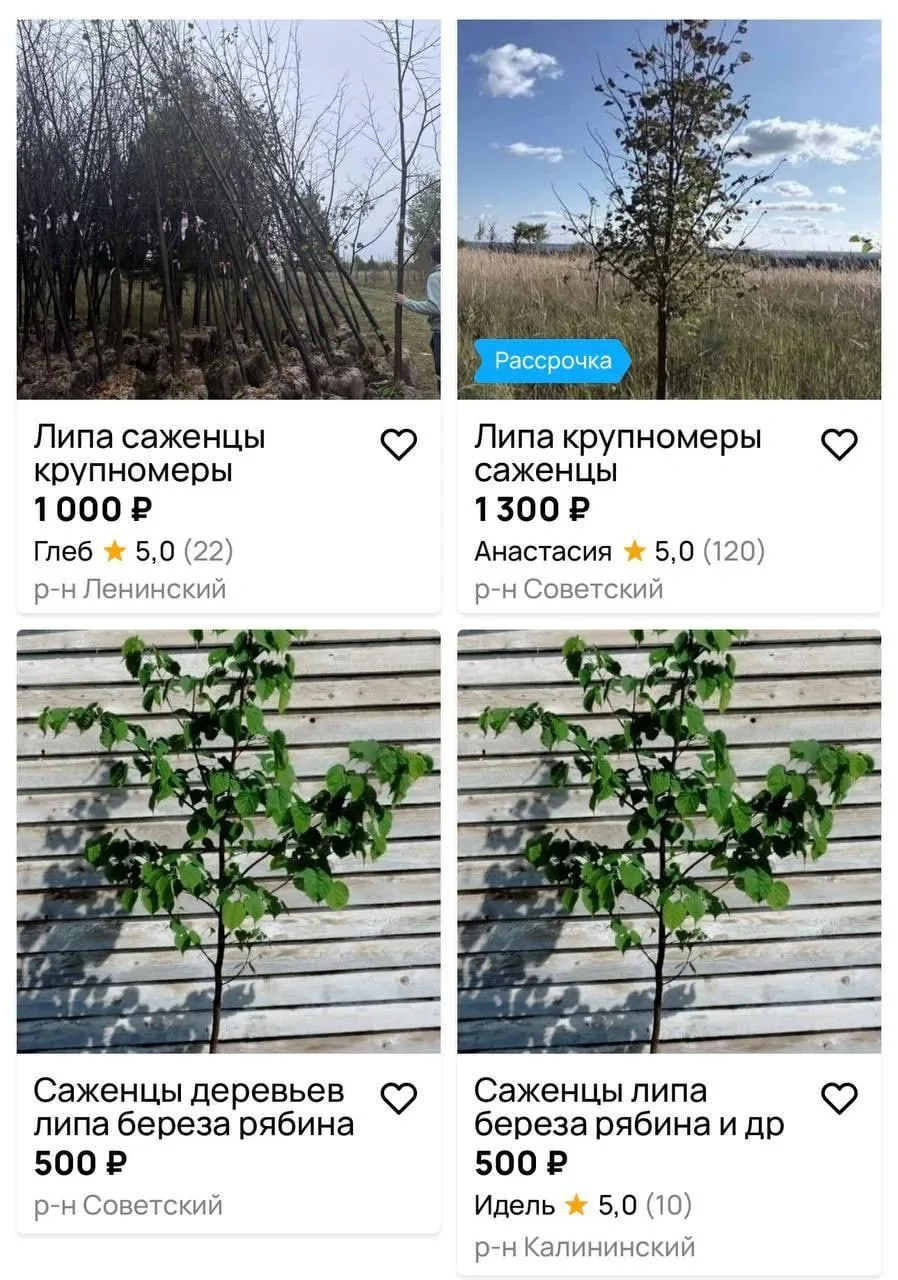Screen dimensions: 898x1280
Task: Open Саженцы деревьев липа береза рябина listing
Action: [228, 842]
